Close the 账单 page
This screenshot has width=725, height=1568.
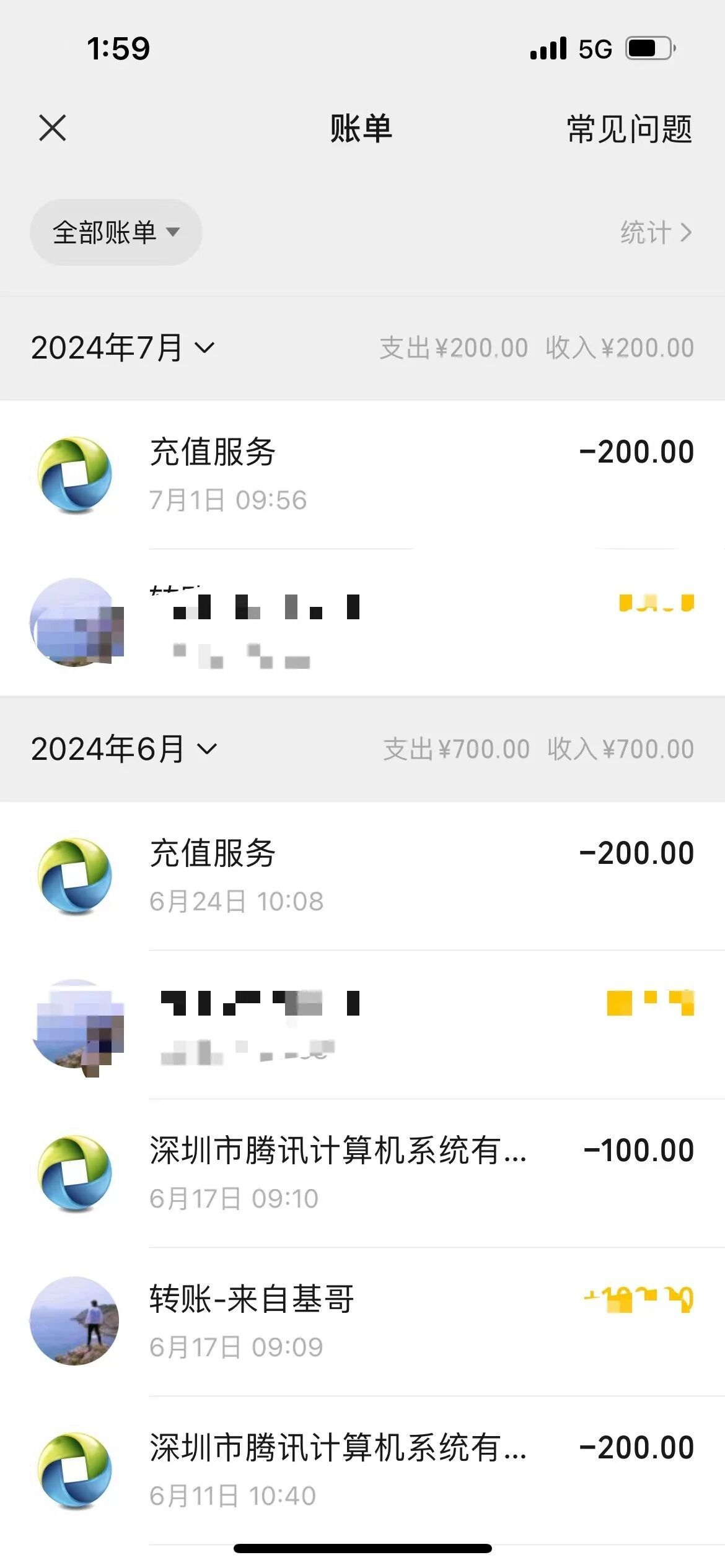(52, 128)
